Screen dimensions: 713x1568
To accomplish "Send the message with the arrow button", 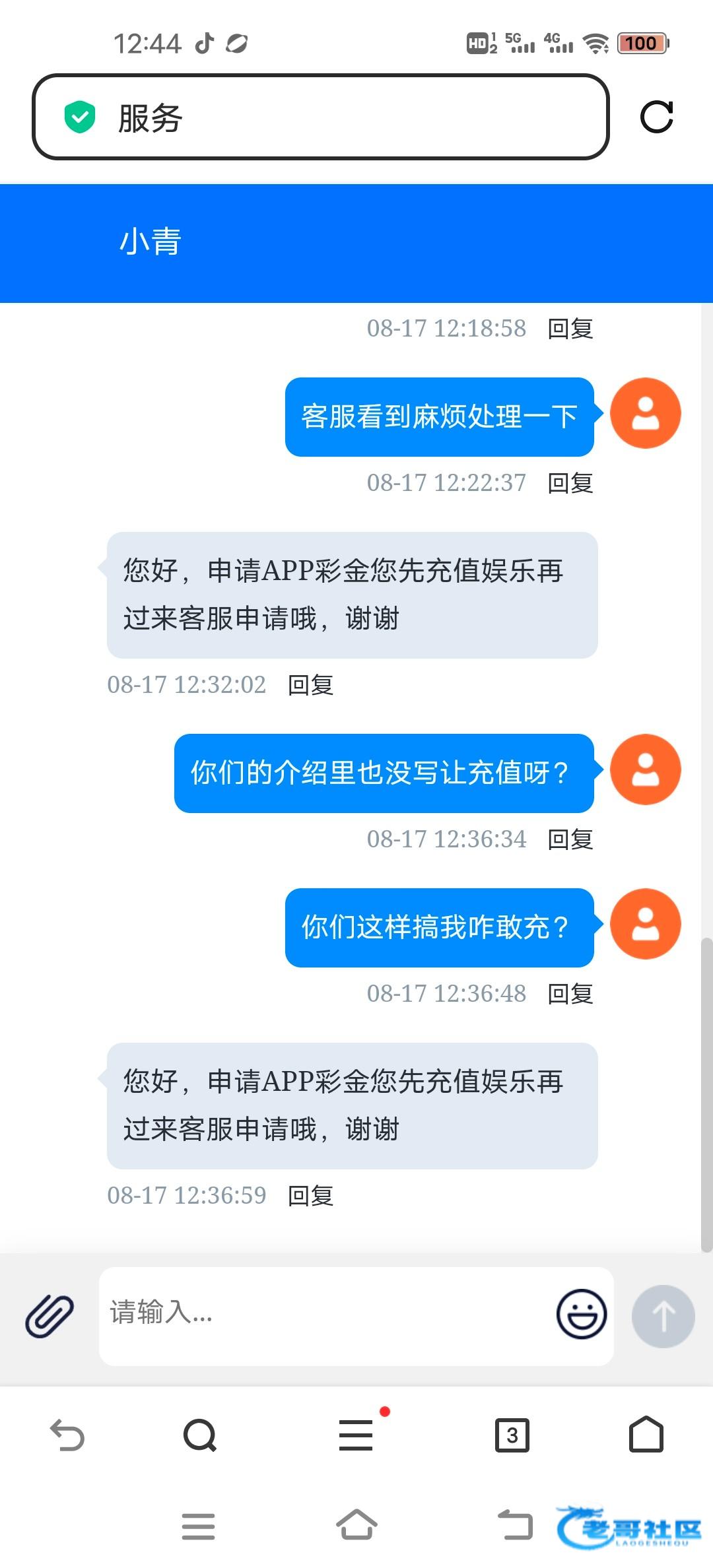I will pyautogui.click(x=663, y=1316).
